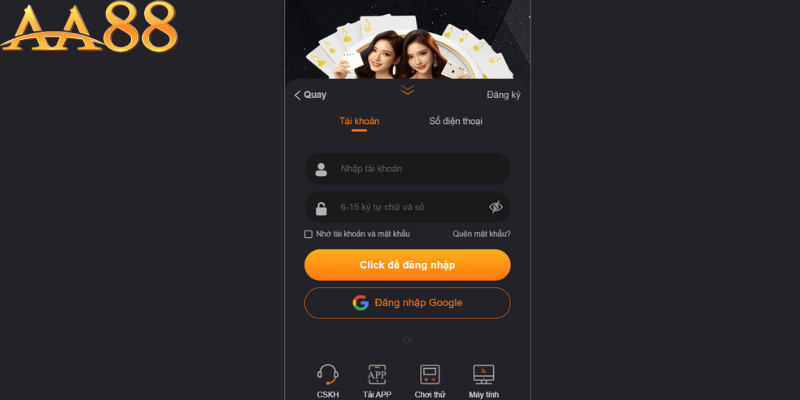Go back with the Quay button
The image size is (800, 400).
(310, 95)
